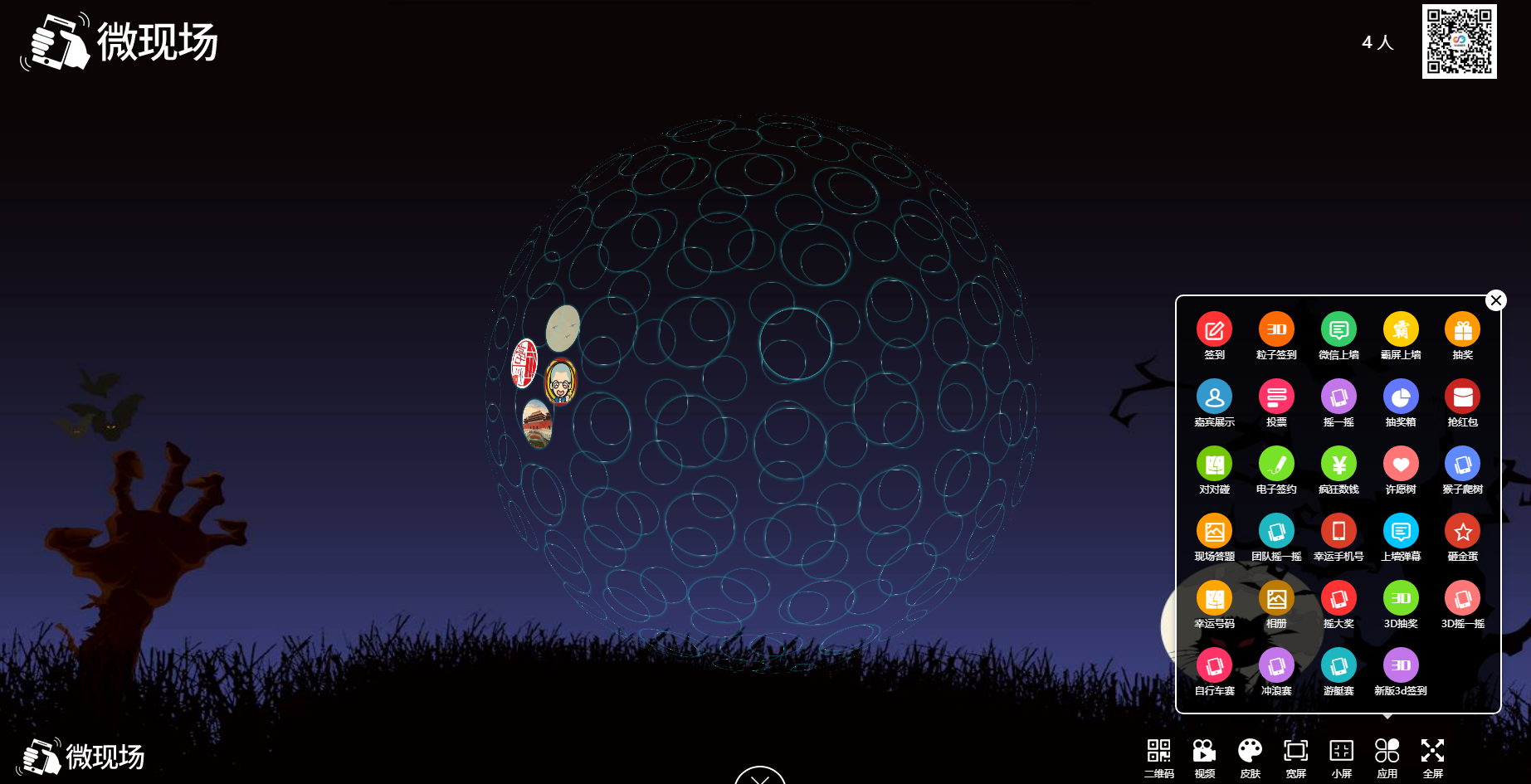1531x784 pixels.
Task: Launch 粒子签到 3D sign-in
Action: click(1276, 330)
